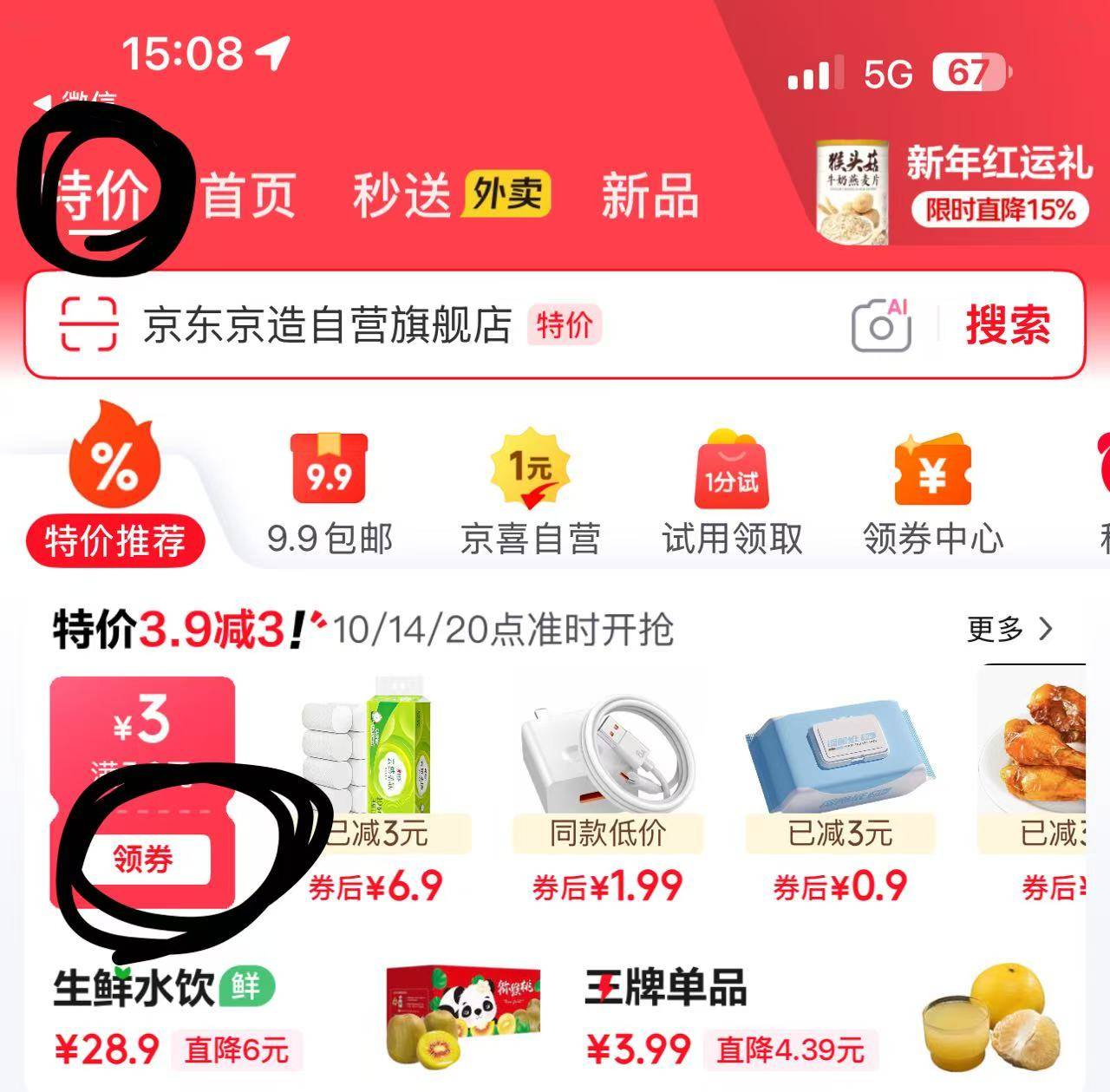Open the 秒送 外卖 tab
The width and height of the screenshot is (1110, 1092).
coord(450,195)
